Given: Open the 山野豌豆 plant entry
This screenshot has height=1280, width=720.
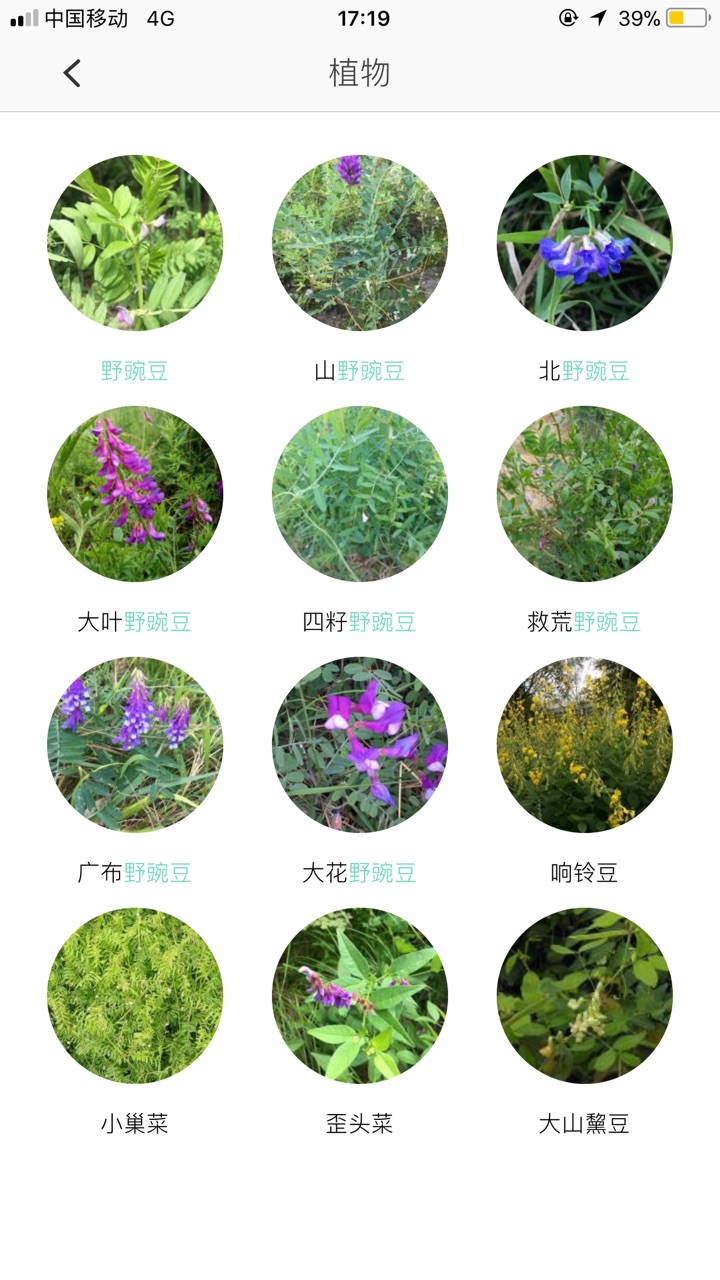Looking at the screenshot, I should 360,243.
